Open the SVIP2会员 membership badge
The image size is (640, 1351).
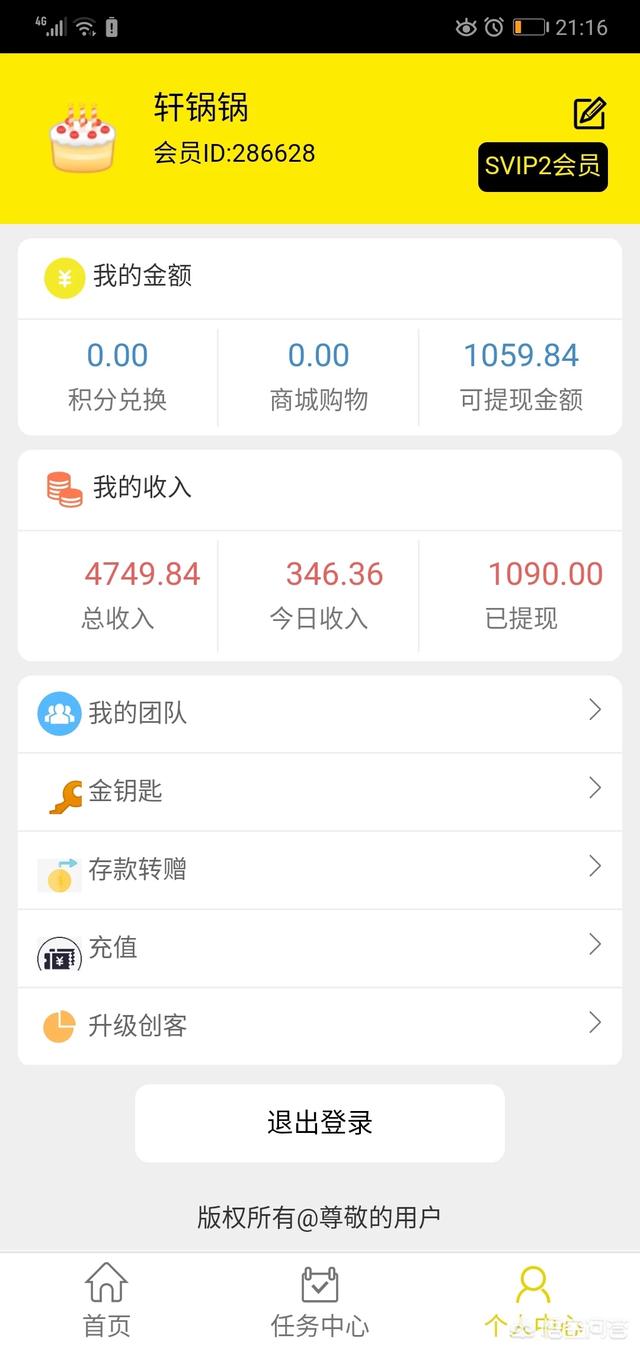coord(542,166)
